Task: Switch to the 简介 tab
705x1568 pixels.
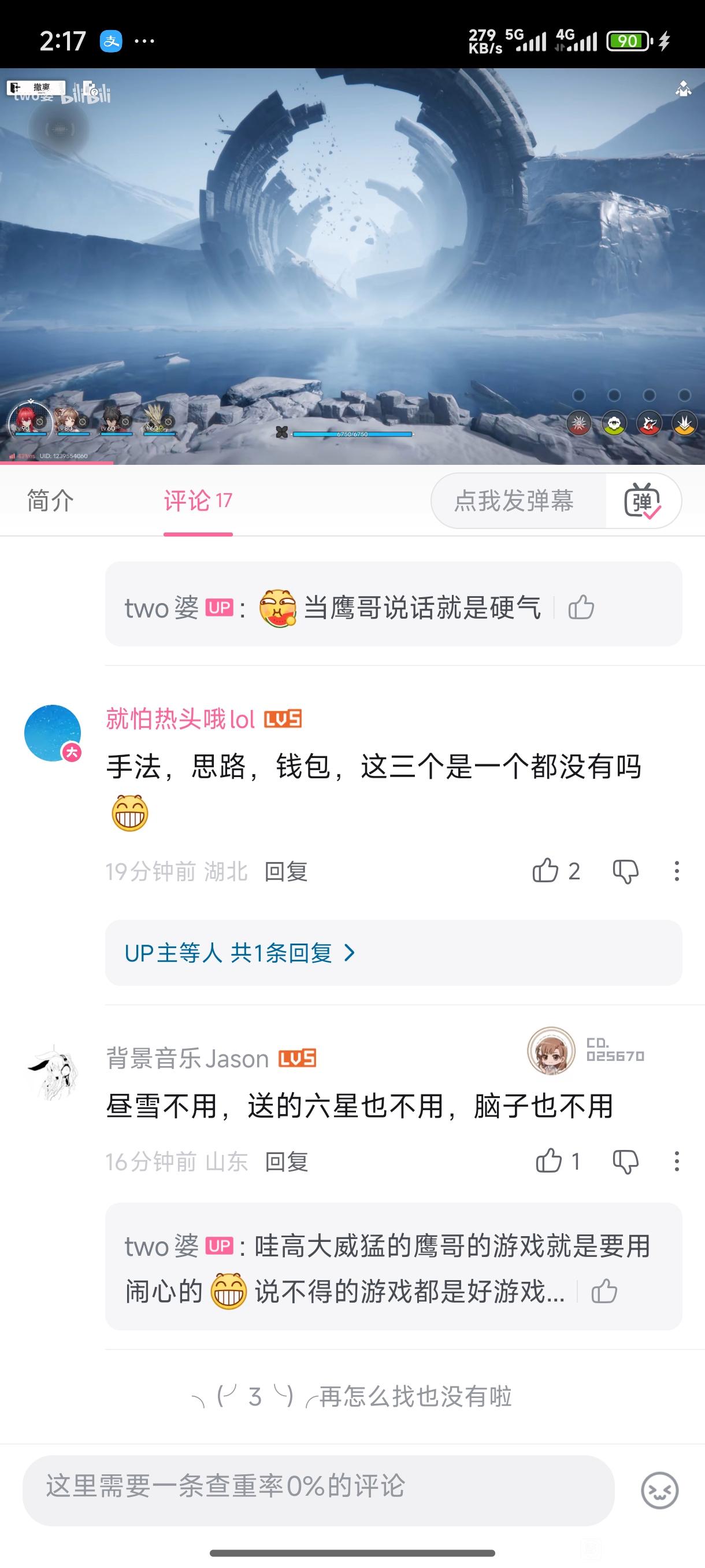Action: 50,500
